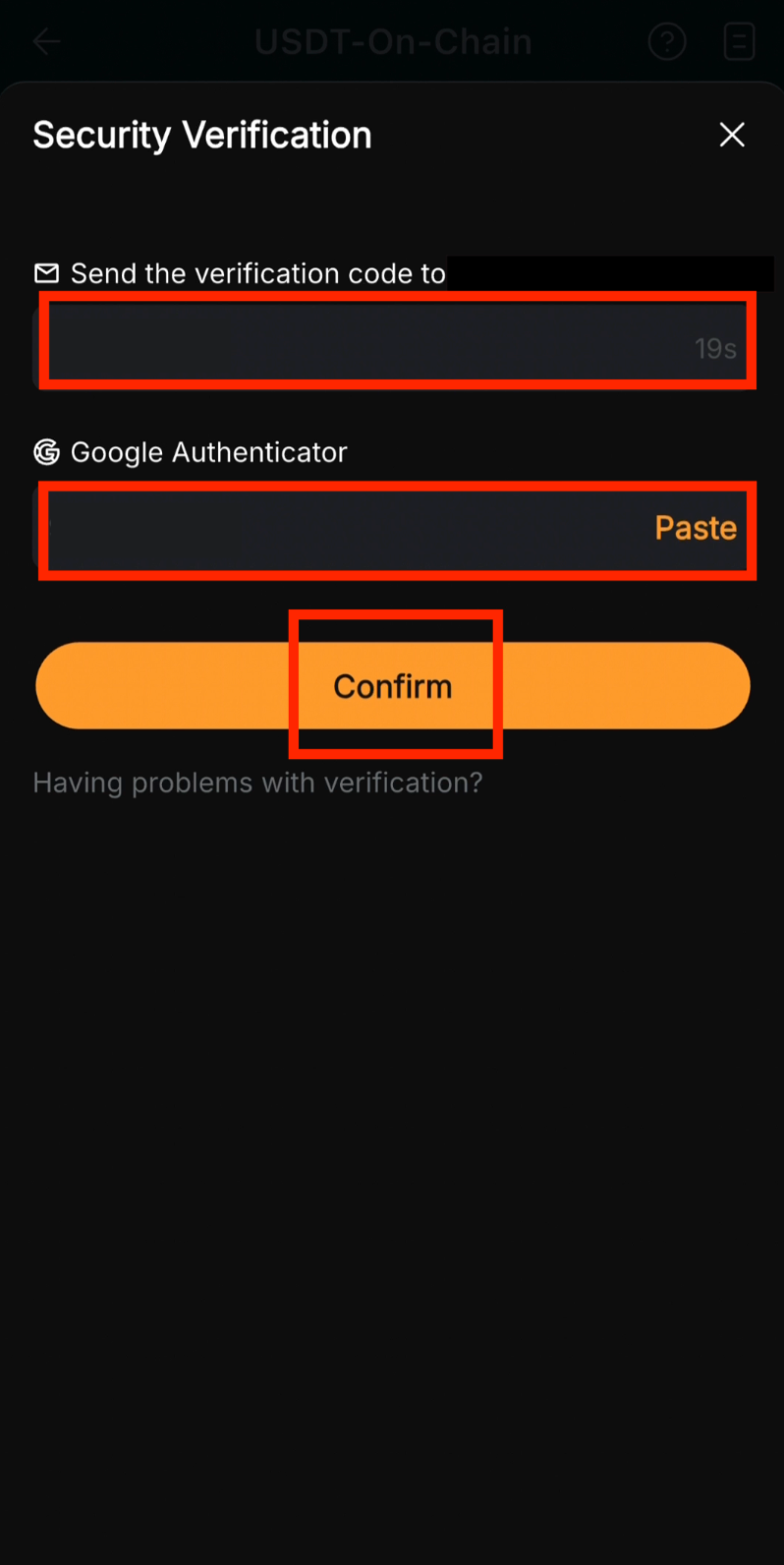The image size is (784, 1565).
Task: Paste the Google Authenticator code
Action: (696, 528)
